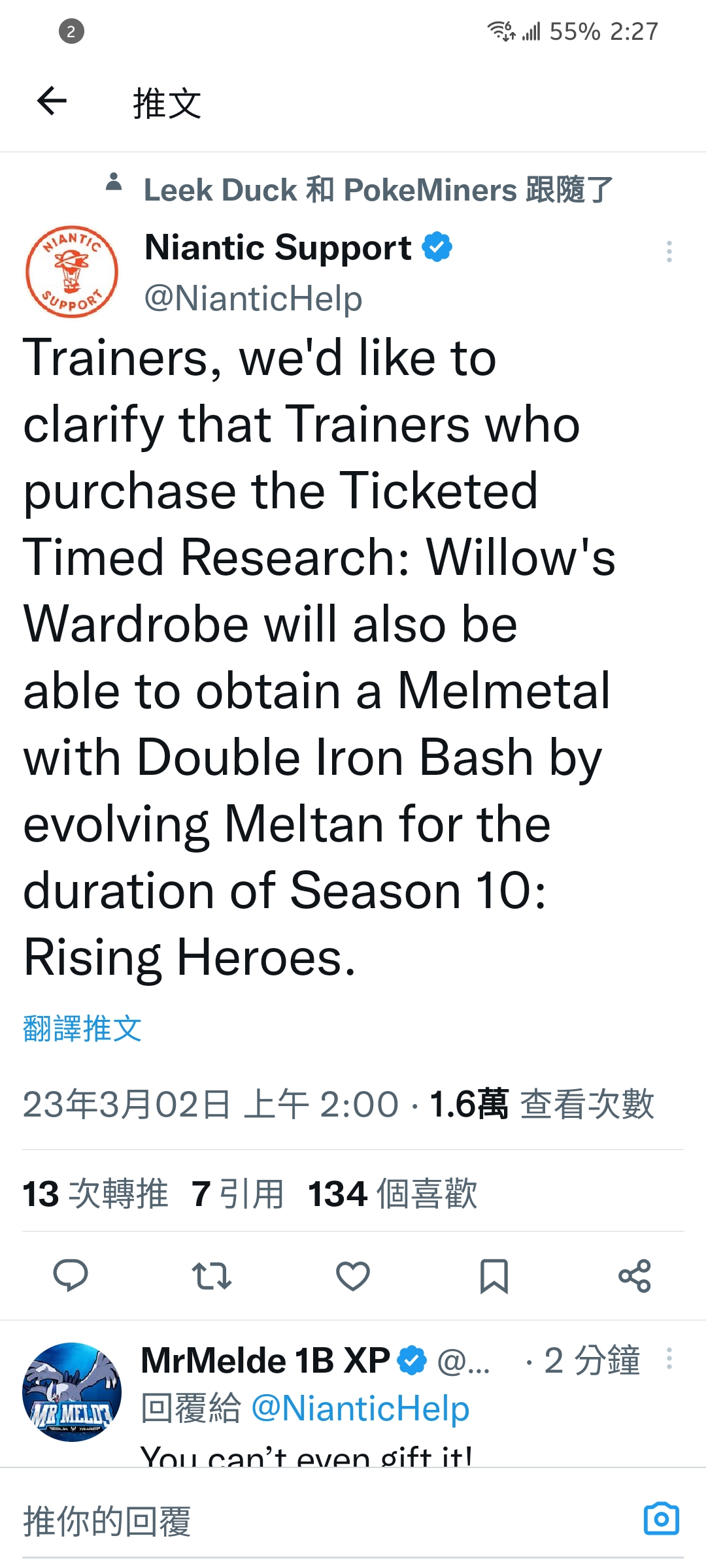Reply to the tweet with the comment icon
Viewport: 706px width, 1568px height.
pyautogui.click(x=71, y=1275)
